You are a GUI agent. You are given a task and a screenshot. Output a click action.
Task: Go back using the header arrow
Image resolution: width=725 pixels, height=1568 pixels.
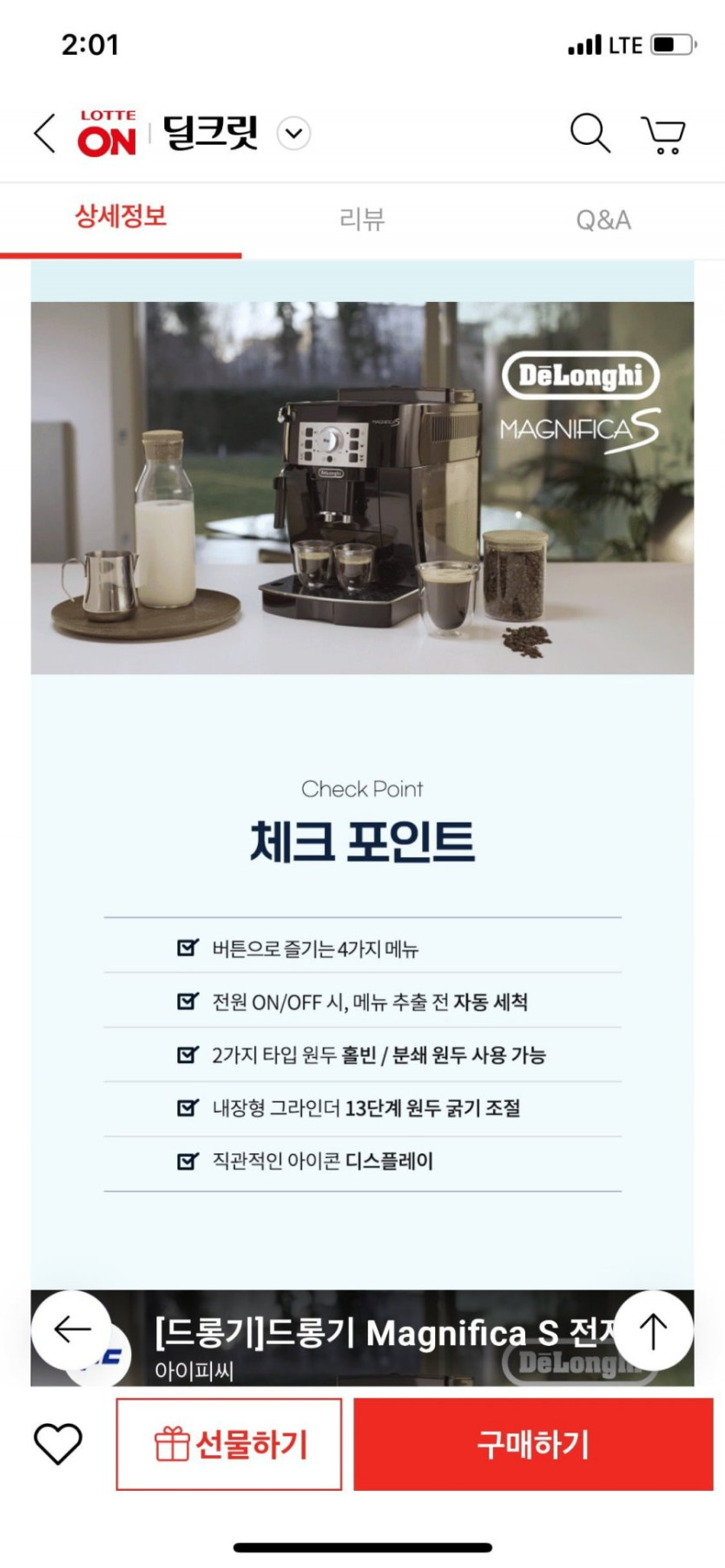coord(44,133)
